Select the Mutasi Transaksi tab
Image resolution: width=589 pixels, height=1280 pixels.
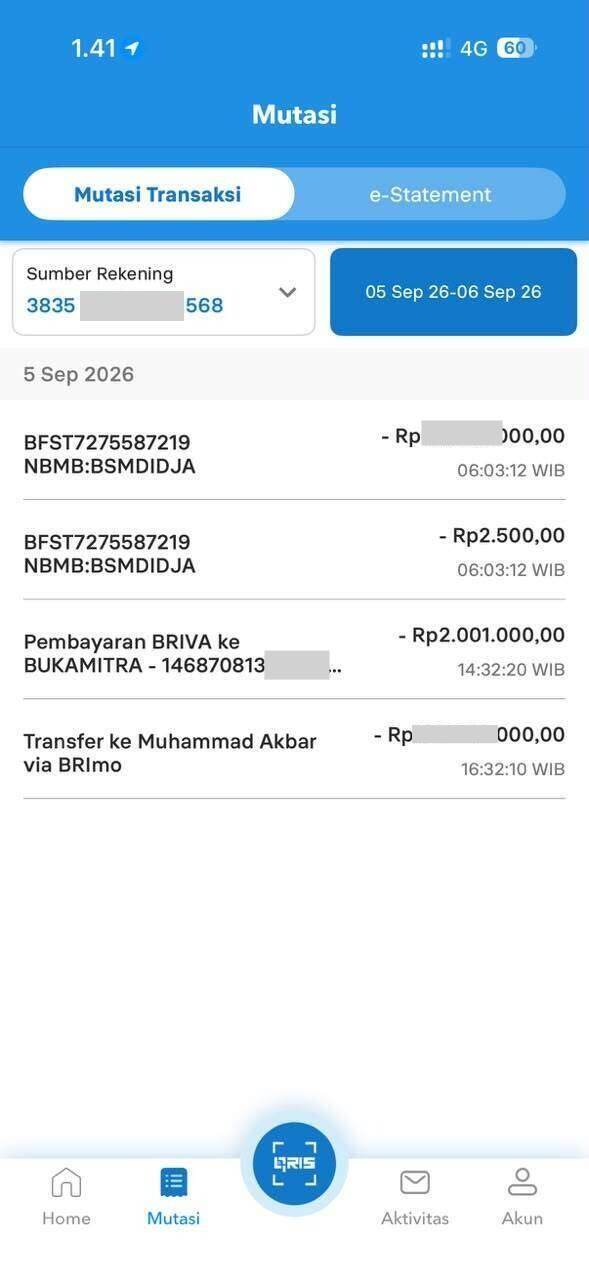pos(158,194)
